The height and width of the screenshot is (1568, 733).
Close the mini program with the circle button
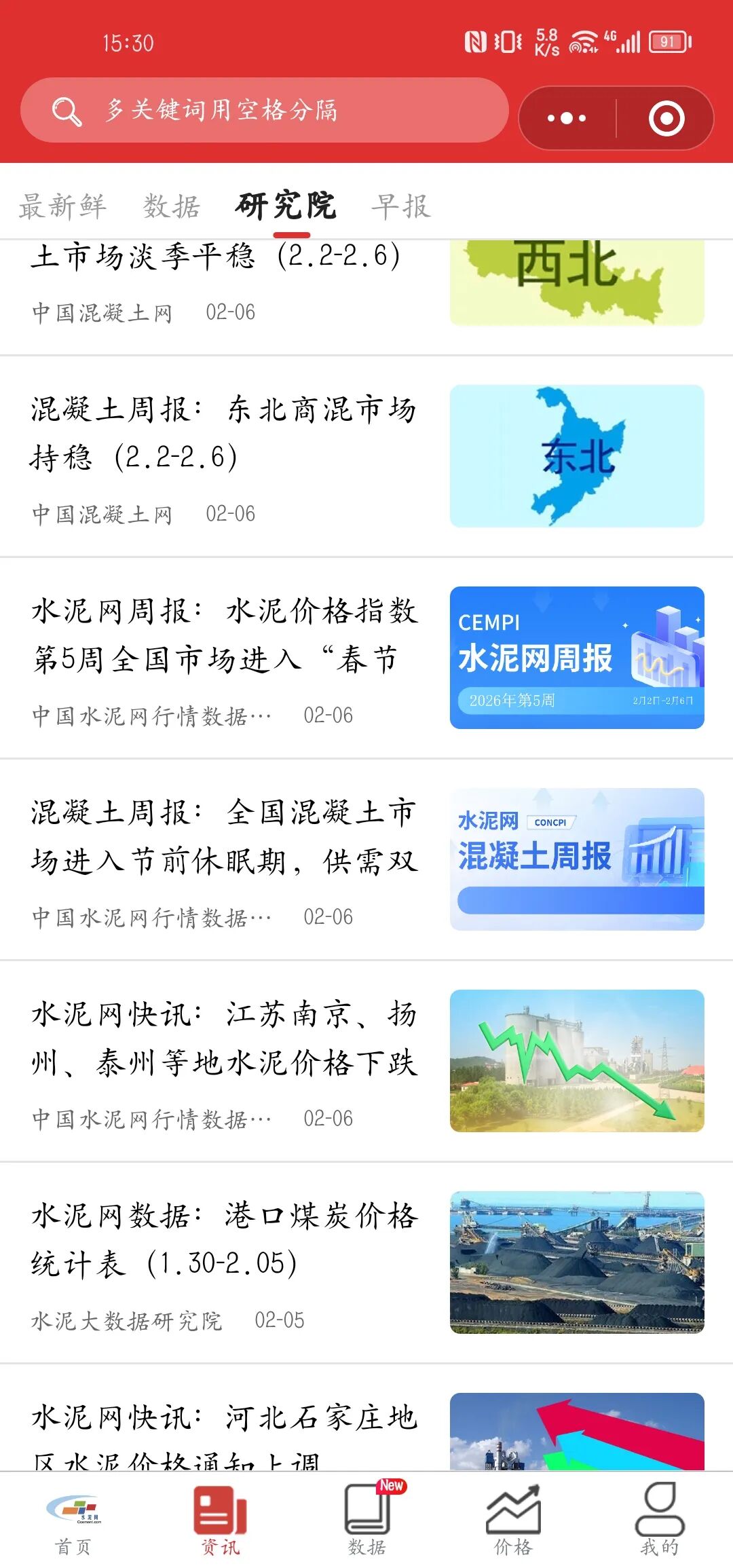(666, 119)
